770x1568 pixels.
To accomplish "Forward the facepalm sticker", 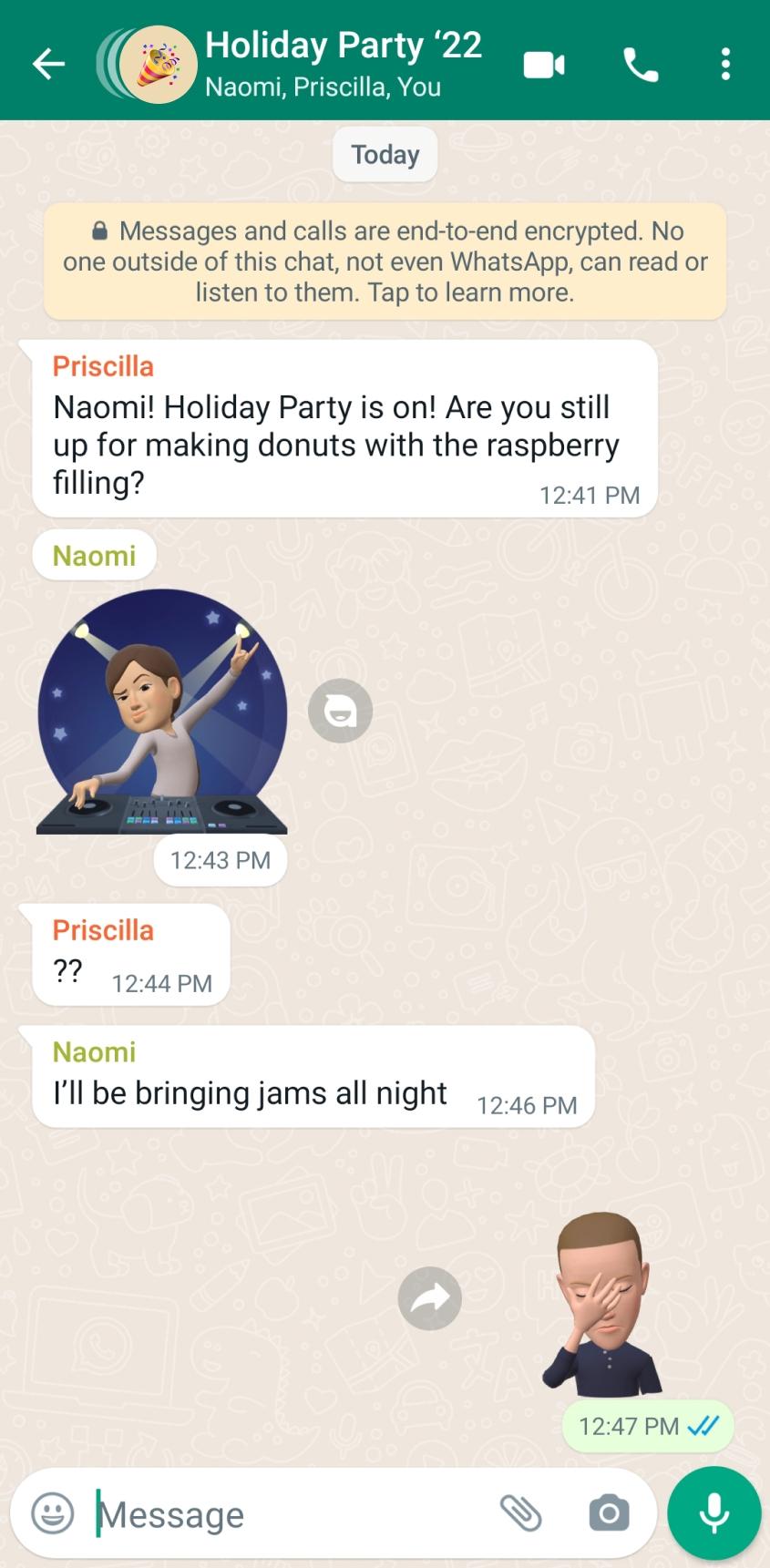I will click(x=430, y=1298).
